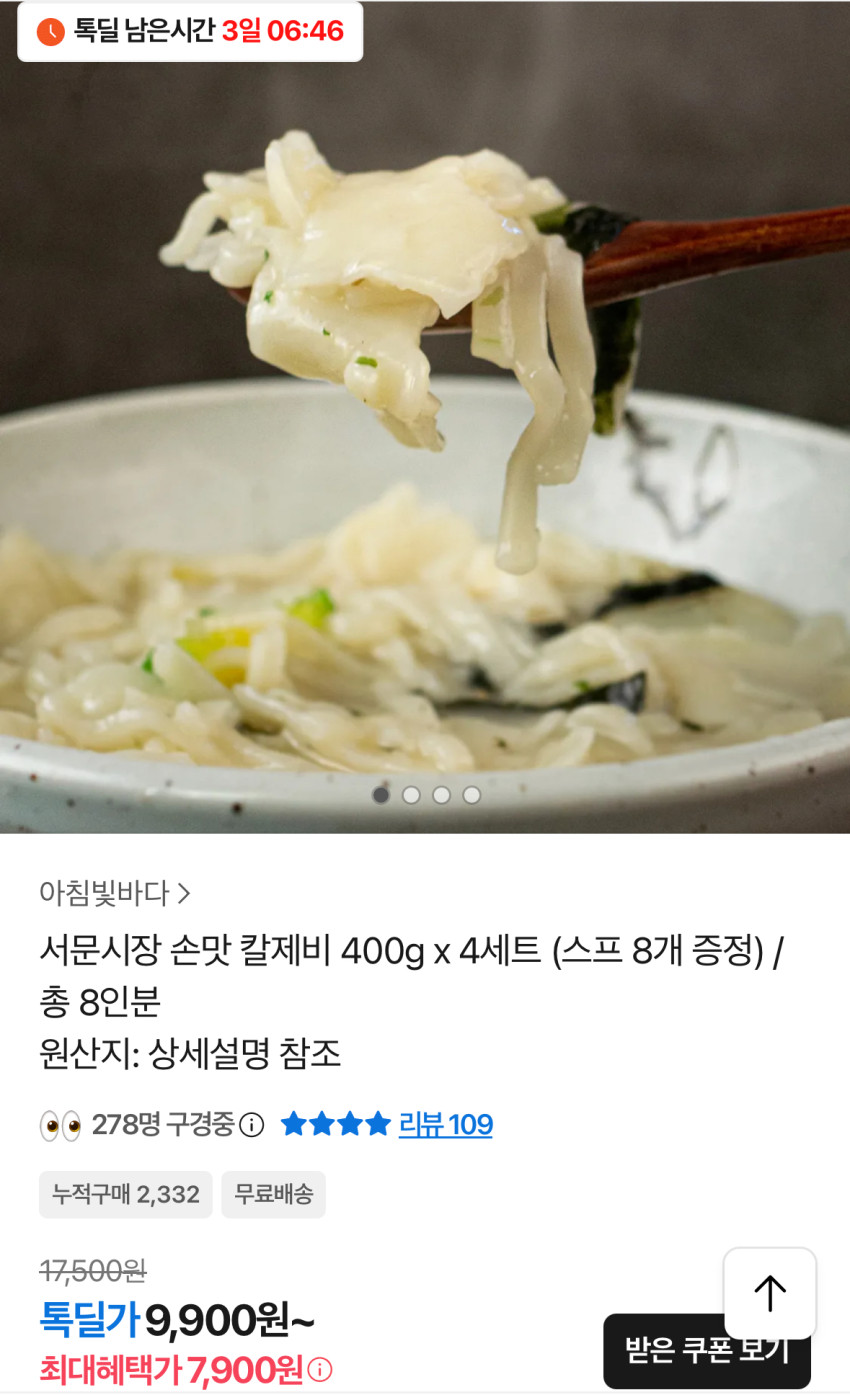Open the 리뷰 109 reviews link
This screenshot has height=1395, width=850.
point(445,1125)
